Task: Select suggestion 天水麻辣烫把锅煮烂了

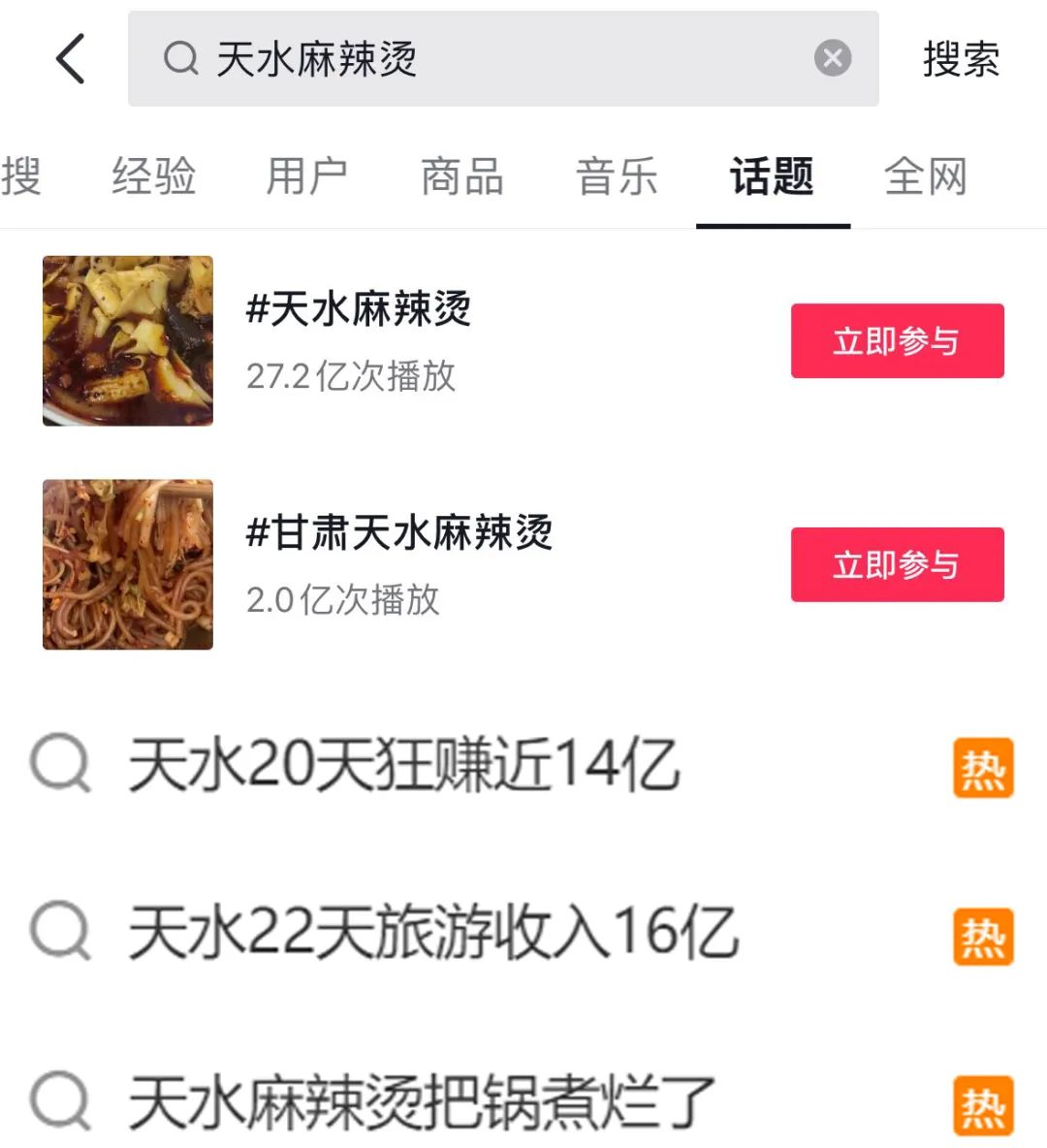Action: tap(422, 1102)
